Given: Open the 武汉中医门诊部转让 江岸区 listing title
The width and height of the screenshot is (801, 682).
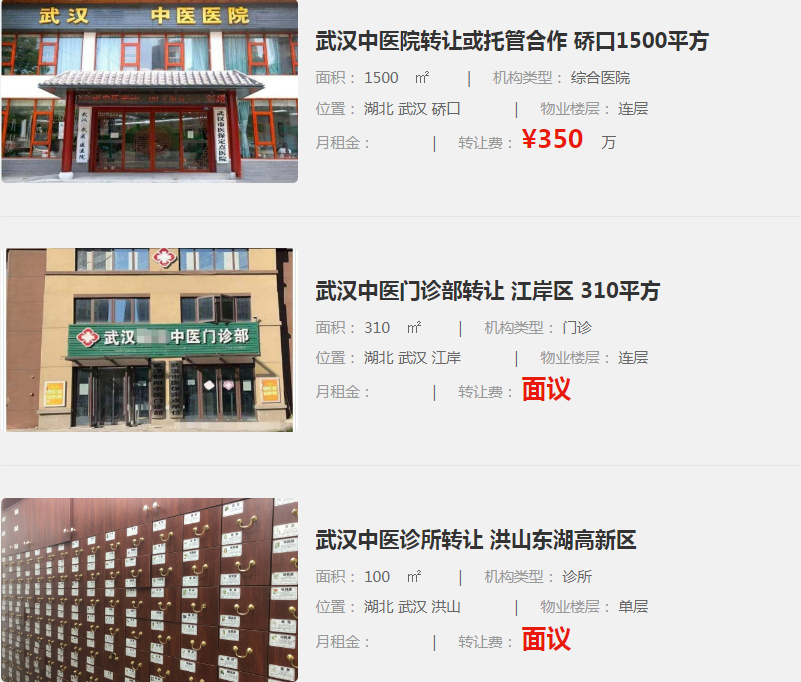Looking at the screenshot, I should click(488, 291).
